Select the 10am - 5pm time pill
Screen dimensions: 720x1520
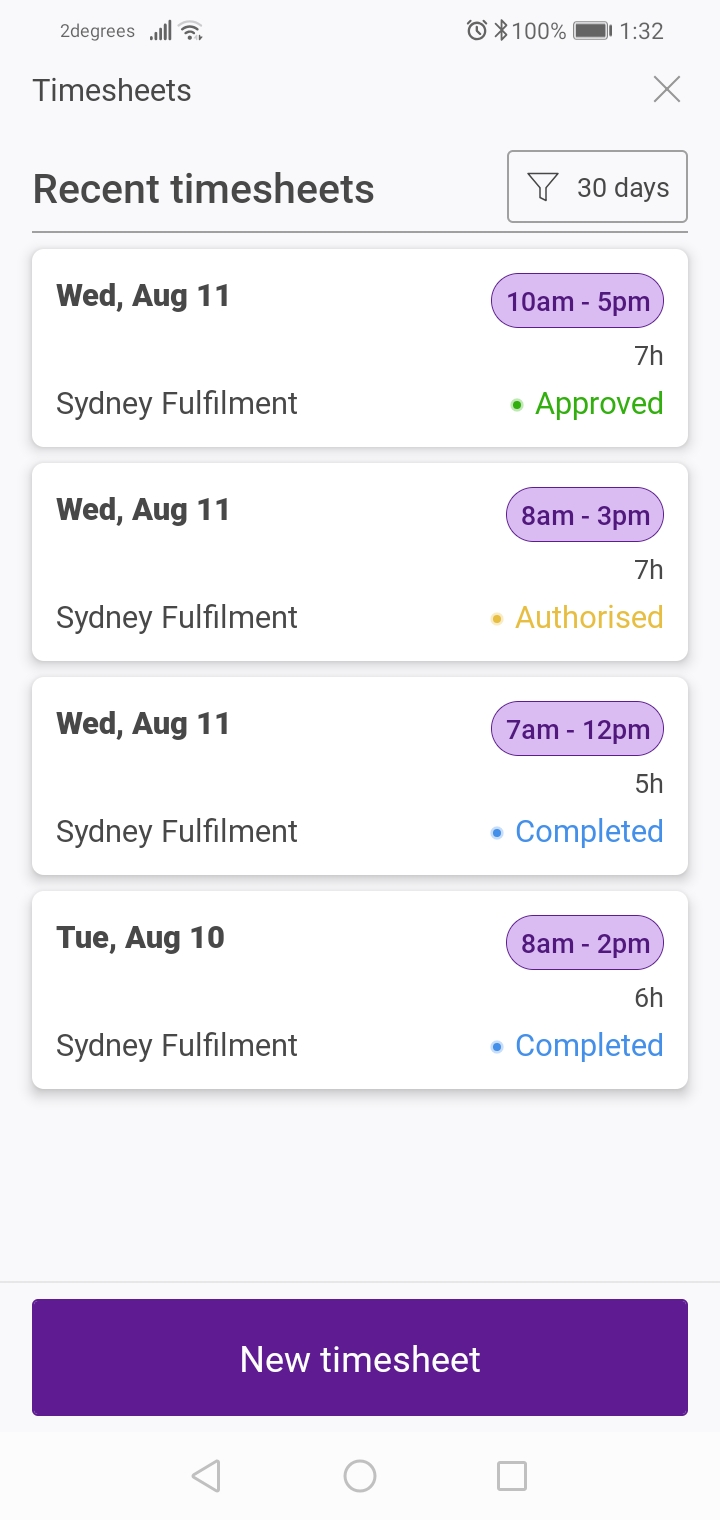[577, 300]
